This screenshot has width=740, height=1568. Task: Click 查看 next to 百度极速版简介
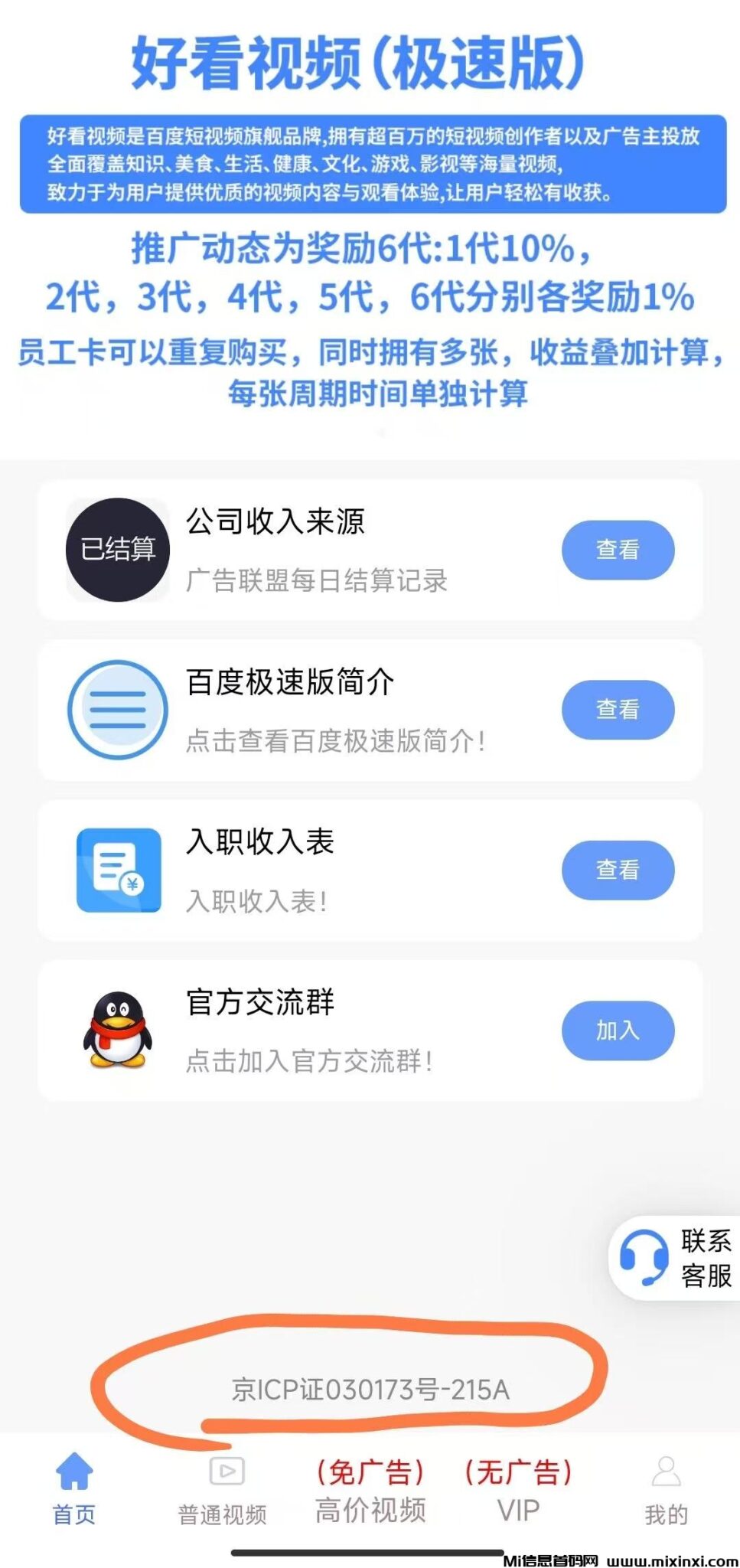[x=618, y=710]
